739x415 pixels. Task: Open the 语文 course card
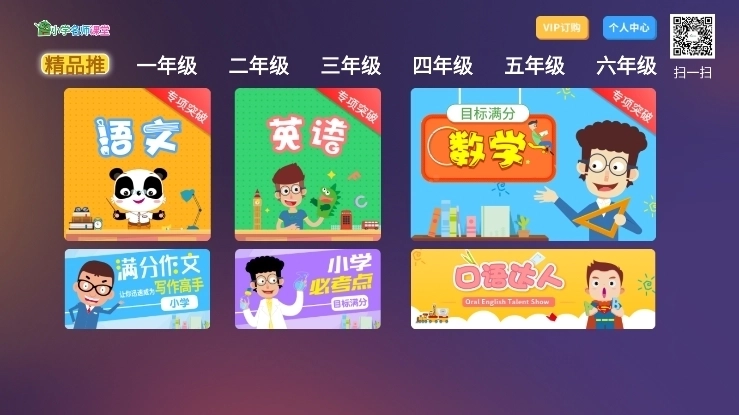pyautogui.click(x=138, y=164)
